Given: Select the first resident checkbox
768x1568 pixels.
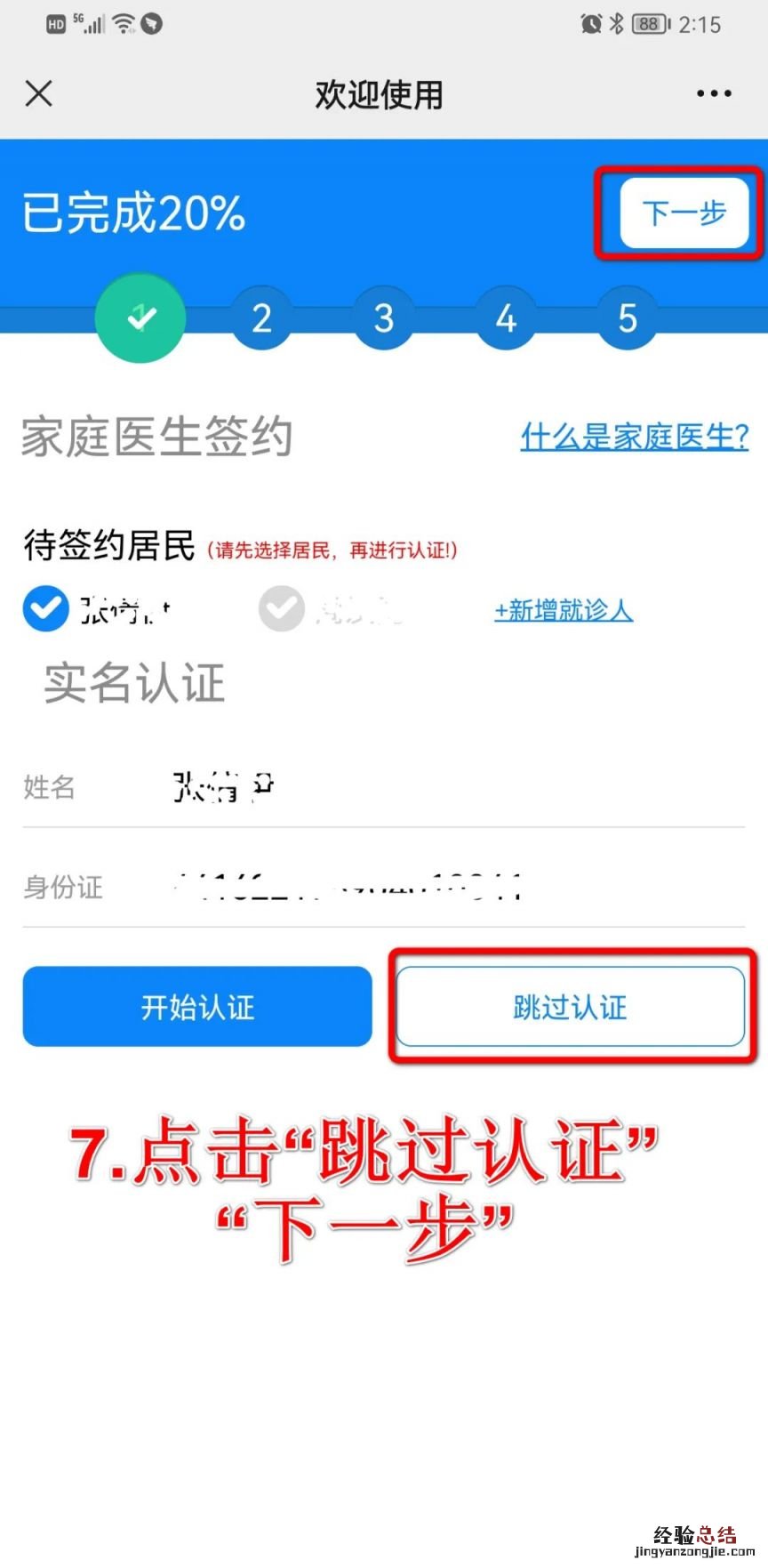Looking at the screenshot, I should coord(45,609).
